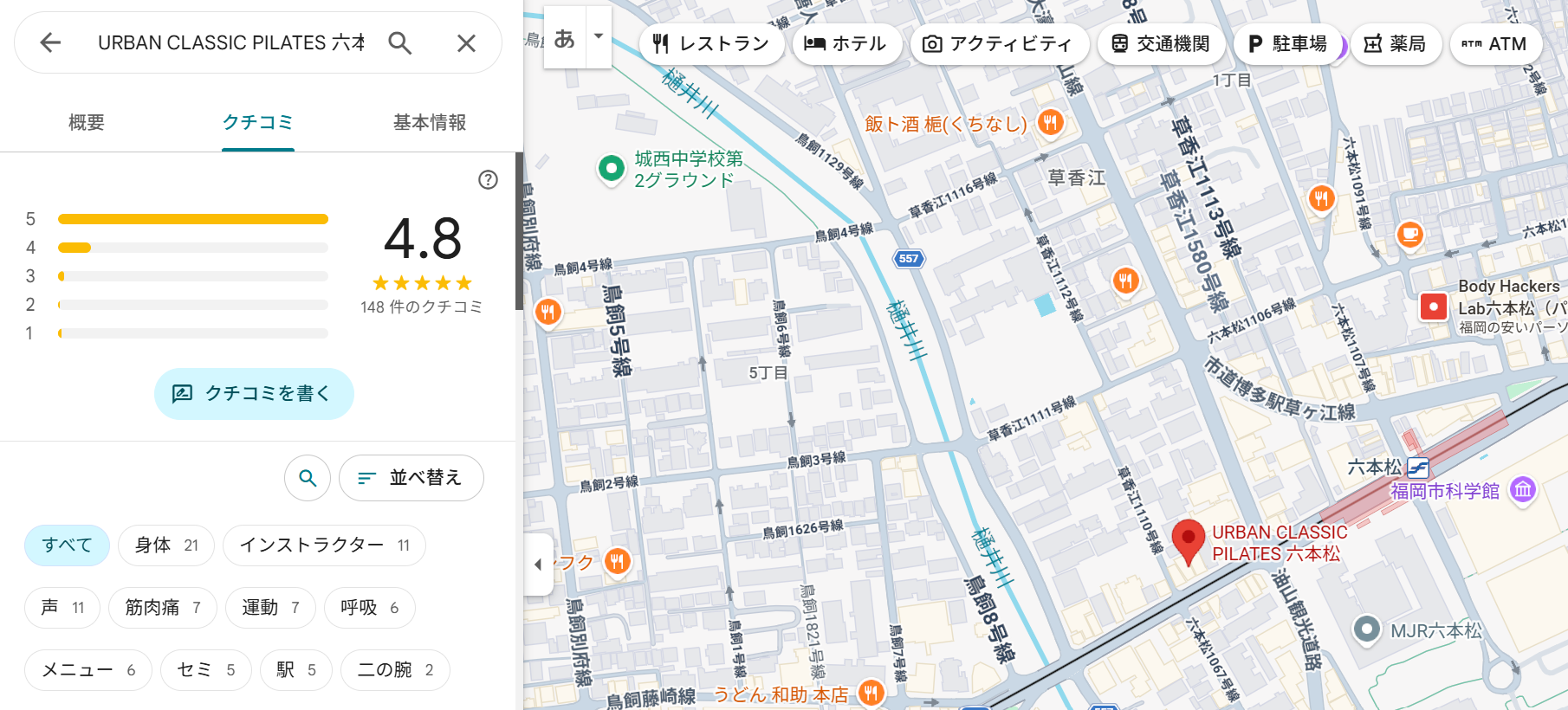The height and width of the screenshot is (710, 1568).
Task: Go back using the arrow icon
Action: tap(50, 42)
